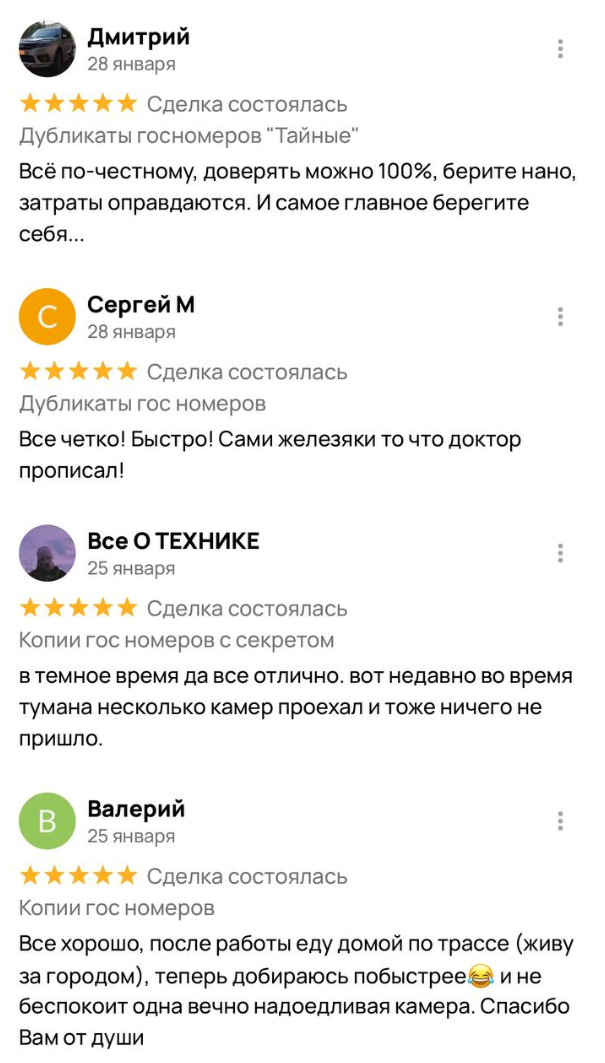Tap Валерий's green avatar
Screen dimensions: 605x1063
[48, 821]
